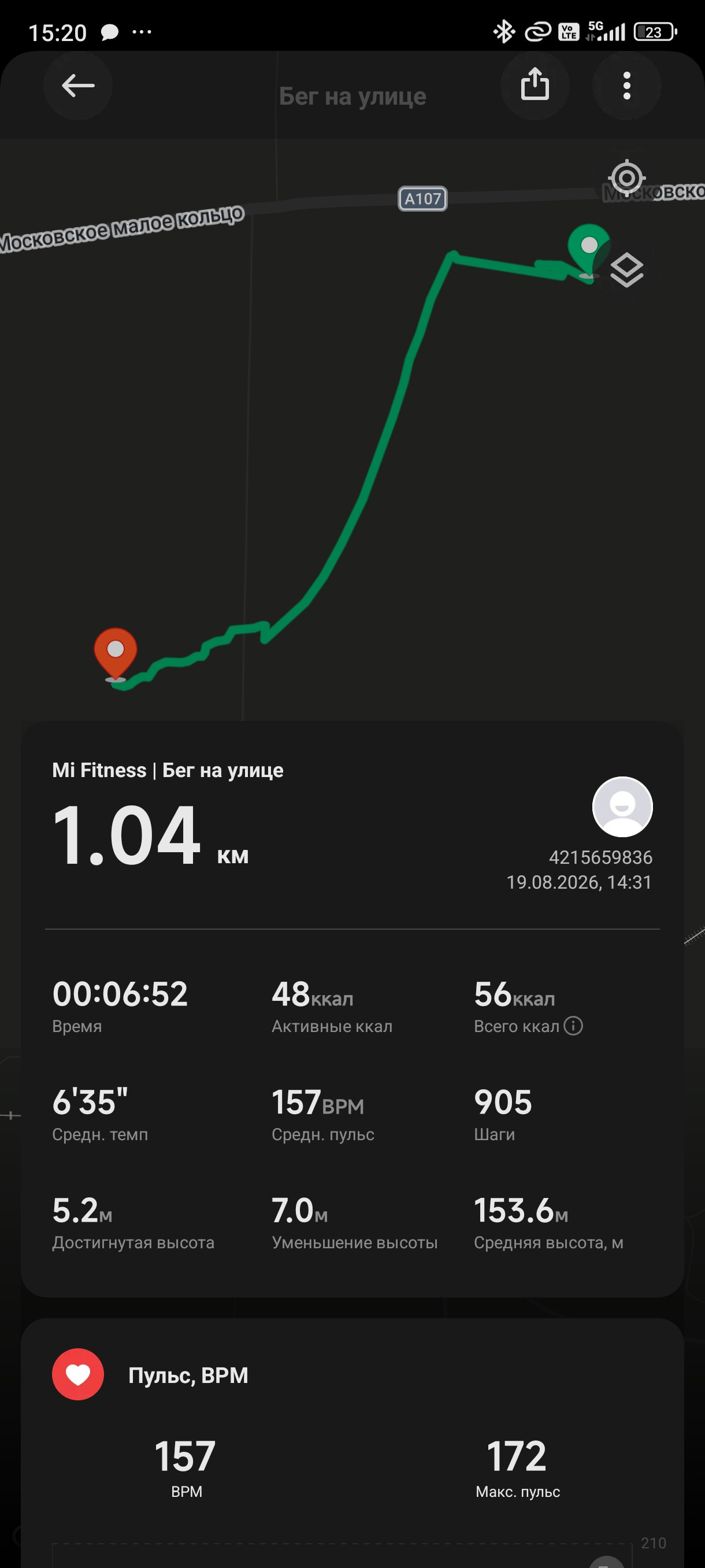705x1568 pixels.
Task: Tap the info icon next to Всего ккал
Action: click(573, 1026)
